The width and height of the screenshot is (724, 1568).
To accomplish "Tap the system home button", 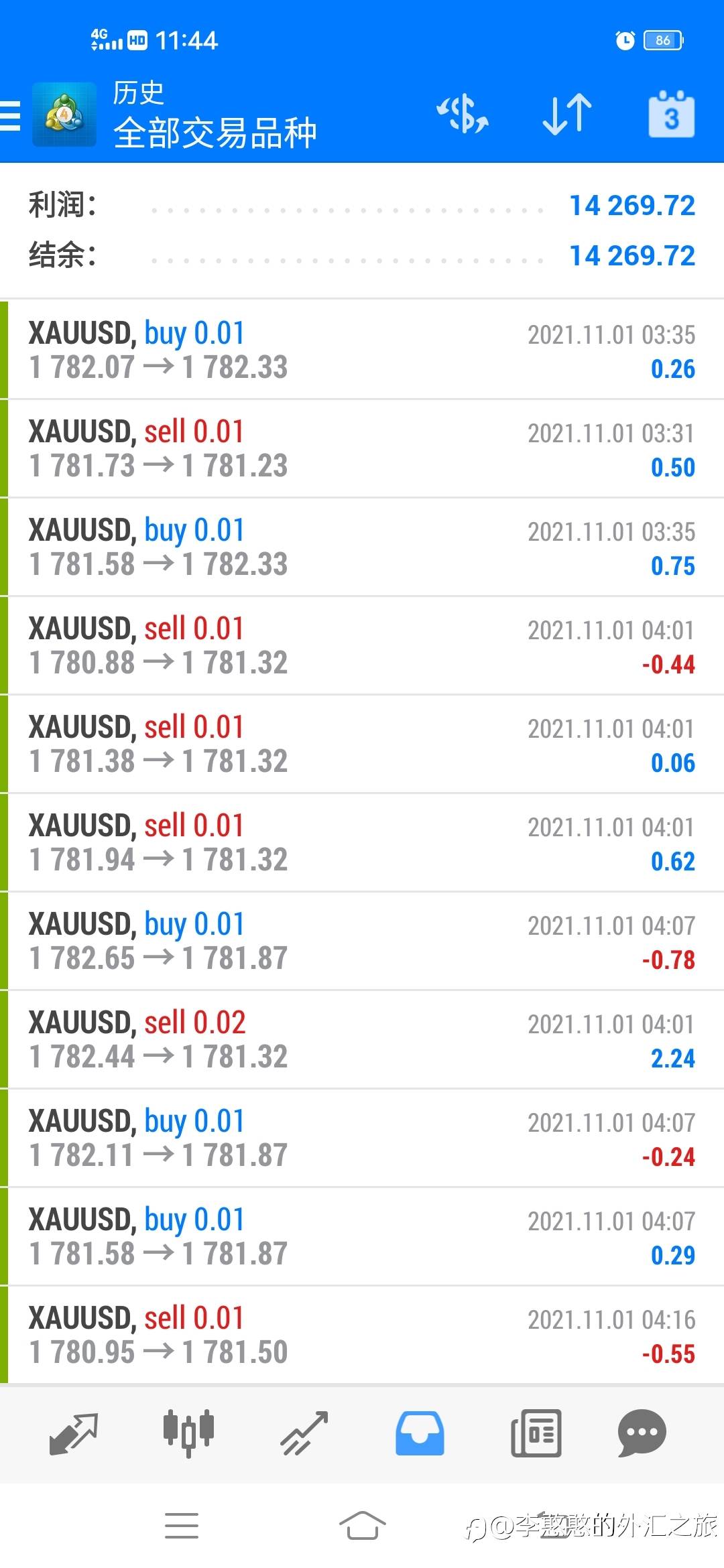I will (362, 1526).
